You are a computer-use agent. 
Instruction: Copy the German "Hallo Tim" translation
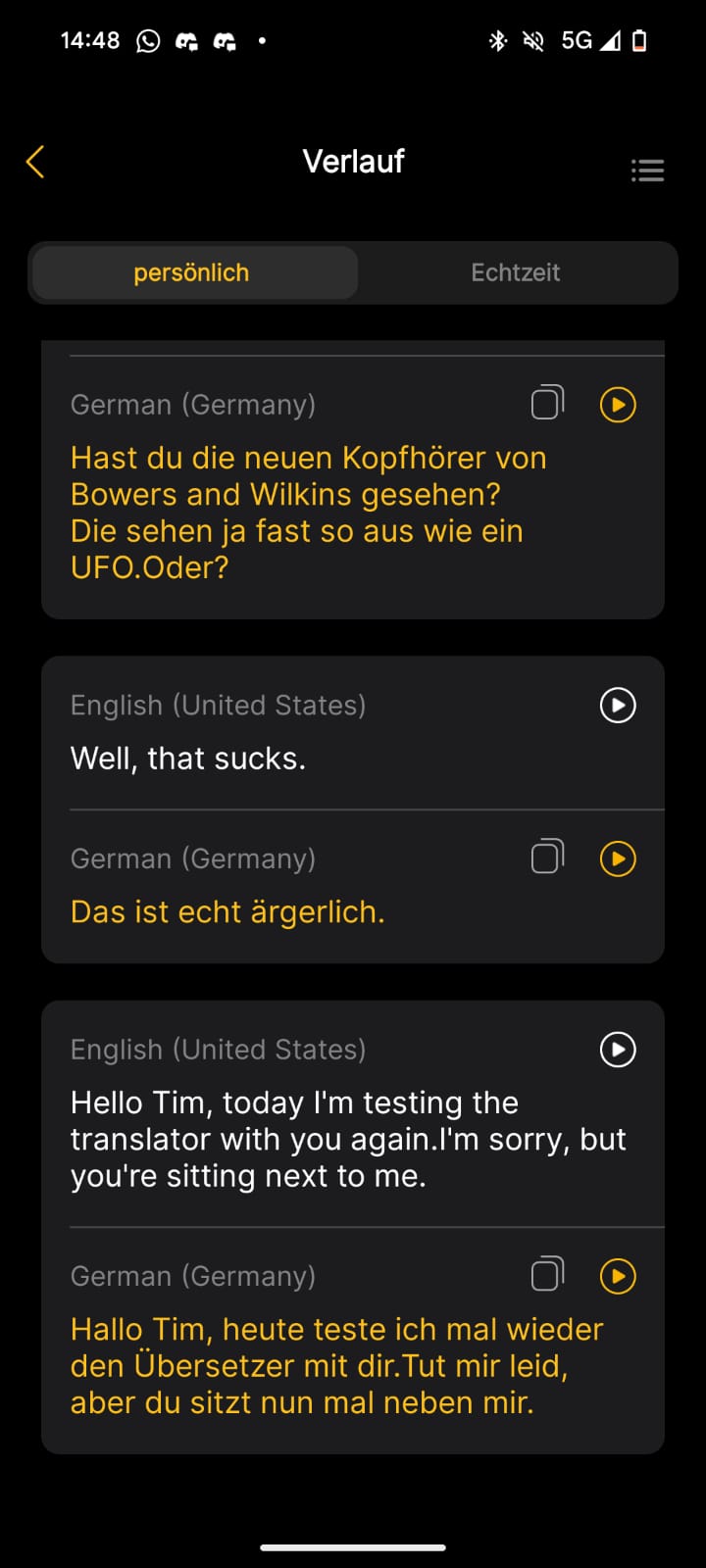pos(547,1275)
